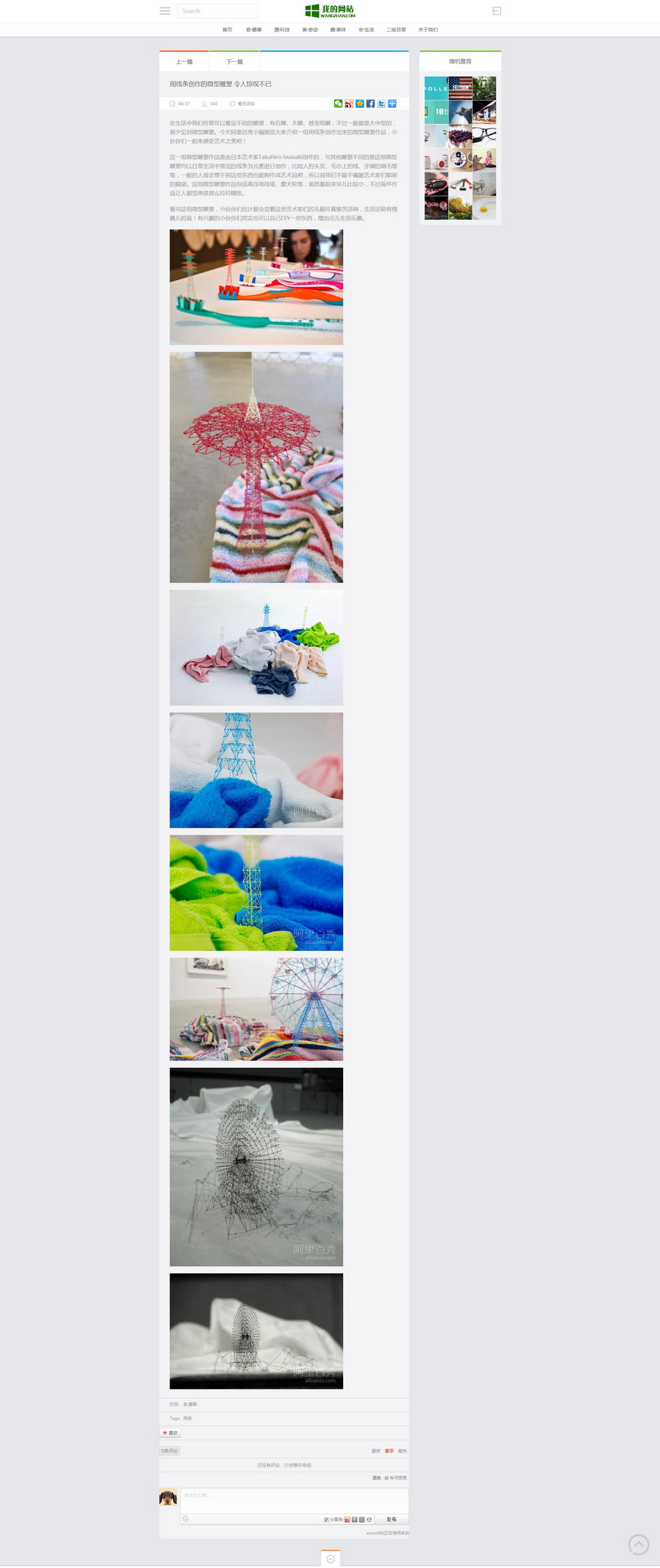The height and width of the screenshot is (1568, 660).
Task: Go to 首页 in the nav bar
Action: click(227, 30)
